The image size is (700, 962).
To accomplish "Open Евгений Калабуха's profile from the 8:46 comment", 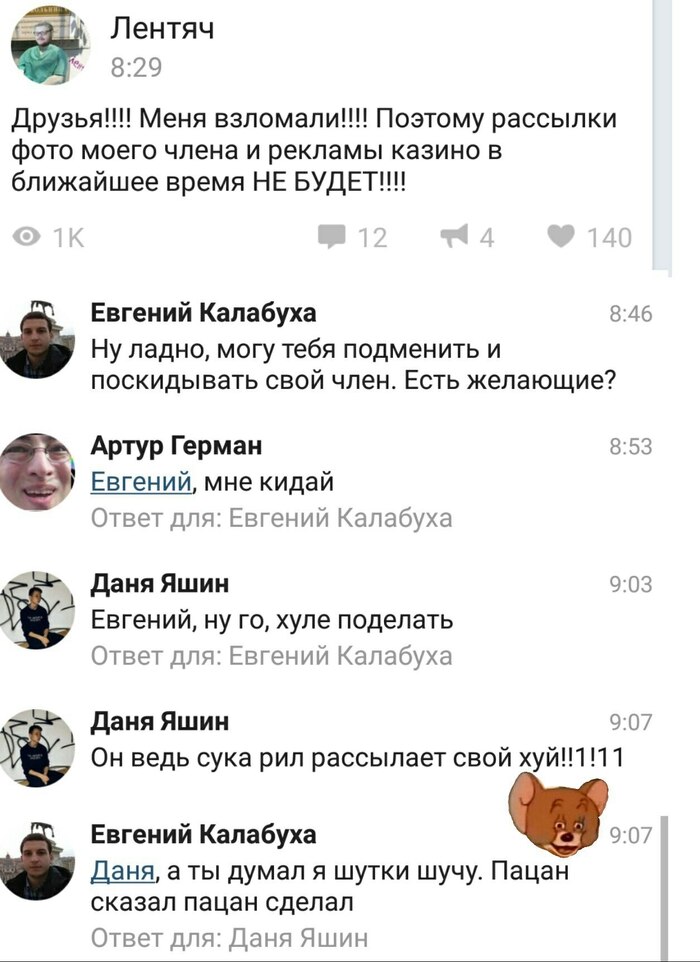I will coord(203,313).
